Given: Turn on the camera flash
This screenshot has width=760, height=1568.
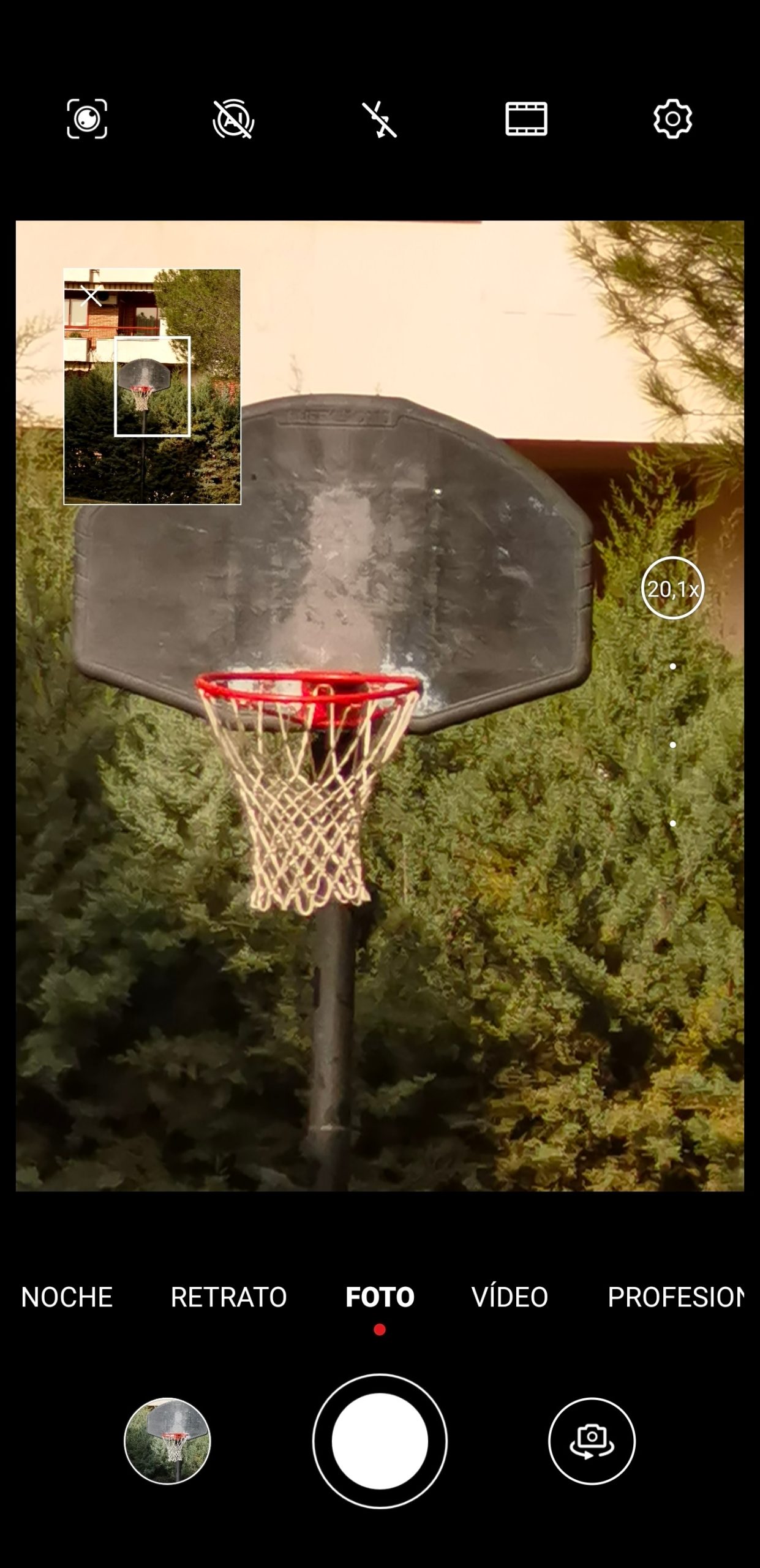Looking at the screenshot, I should [x=380, y=119].
